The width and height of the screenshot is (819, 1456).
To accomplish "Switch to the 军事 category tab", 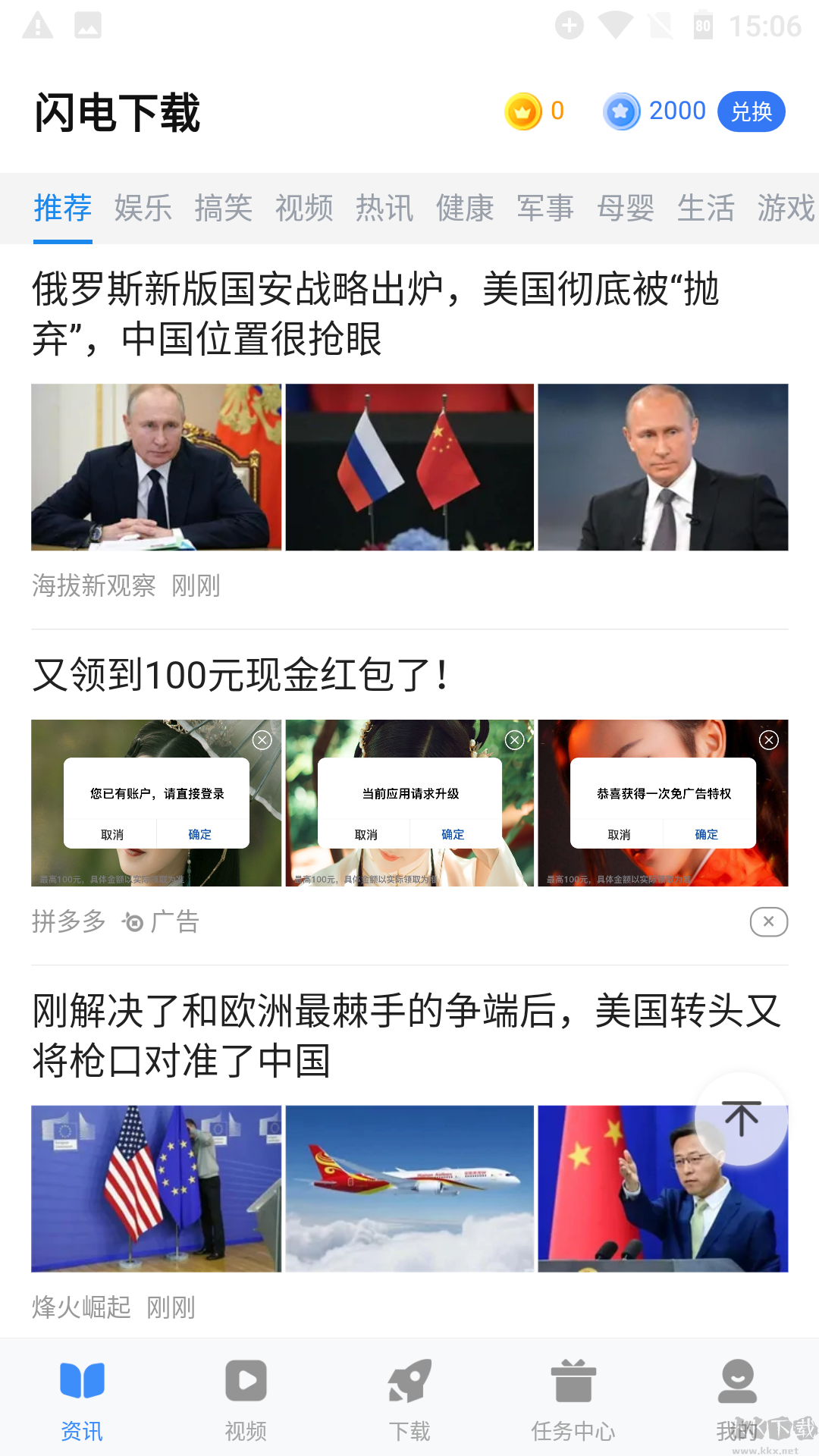I will [x=545, y=208].
